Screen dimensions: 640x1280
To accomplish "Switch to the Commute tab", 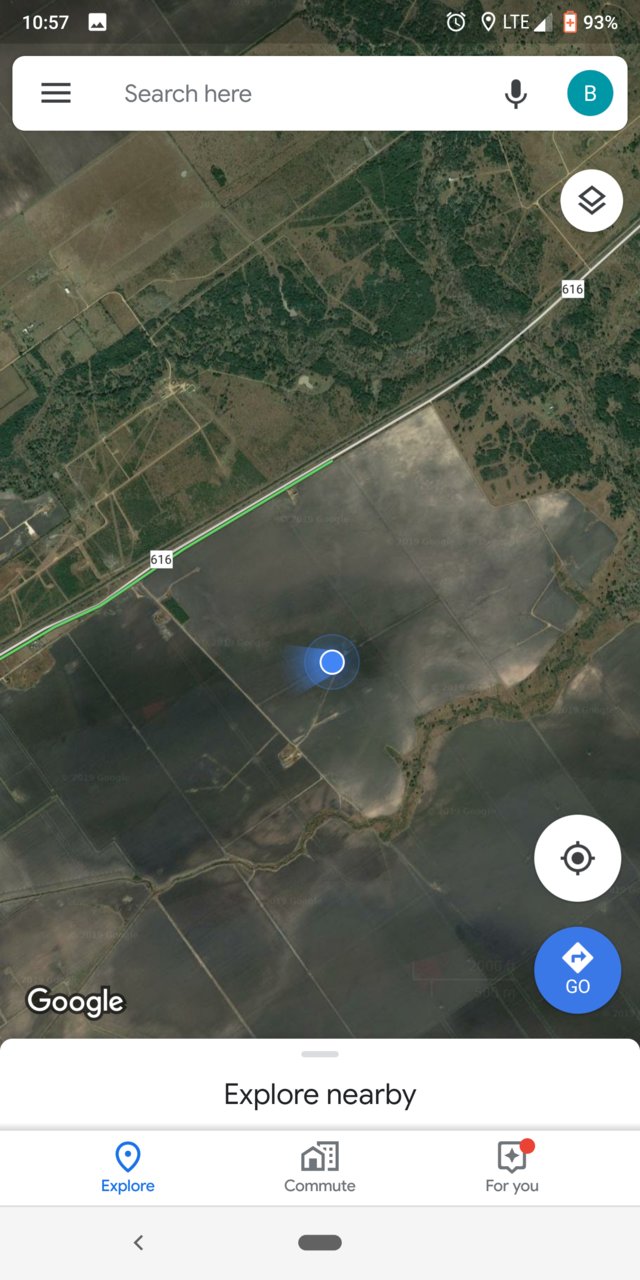I will [320, 1168].
